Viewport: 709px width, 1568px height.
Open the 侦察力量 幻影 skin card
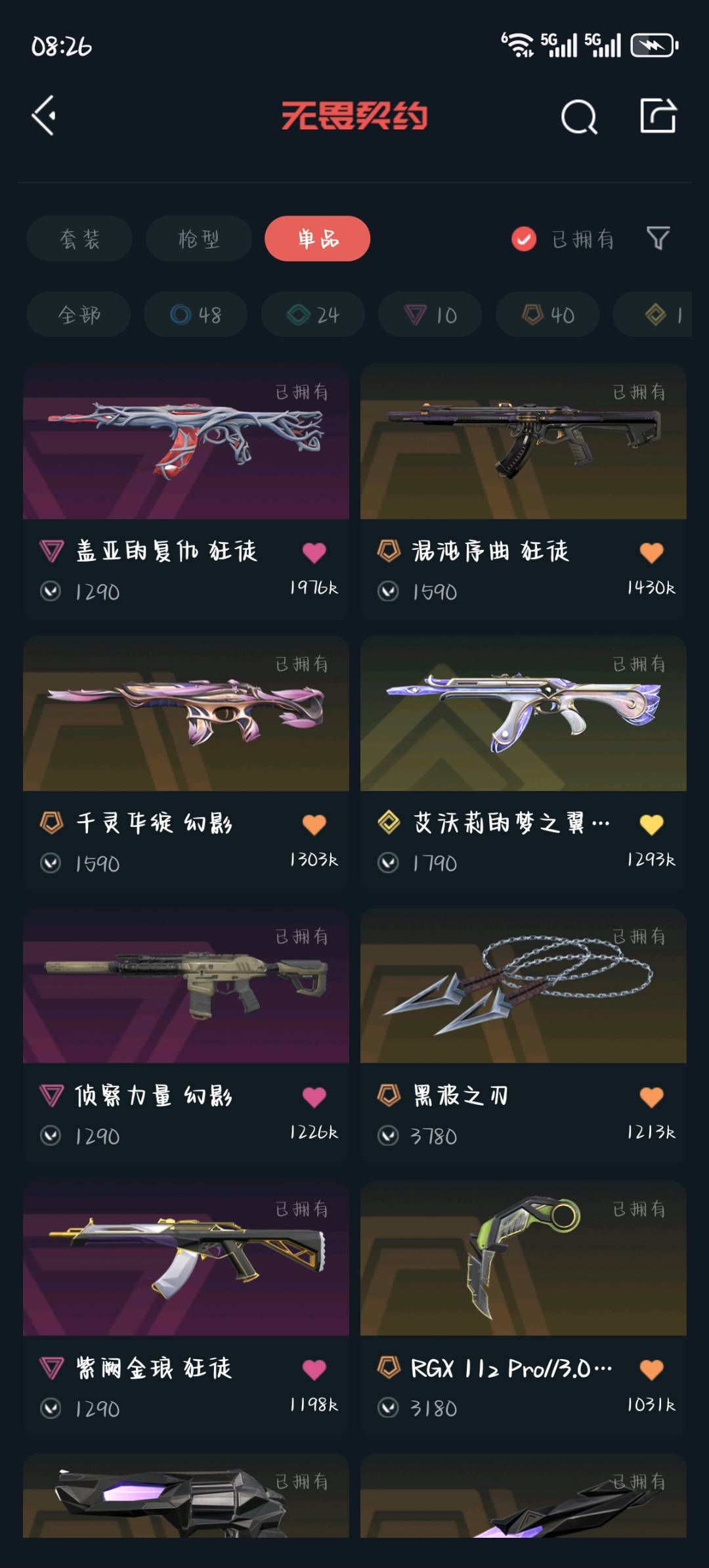click(x=186, y=1036)
